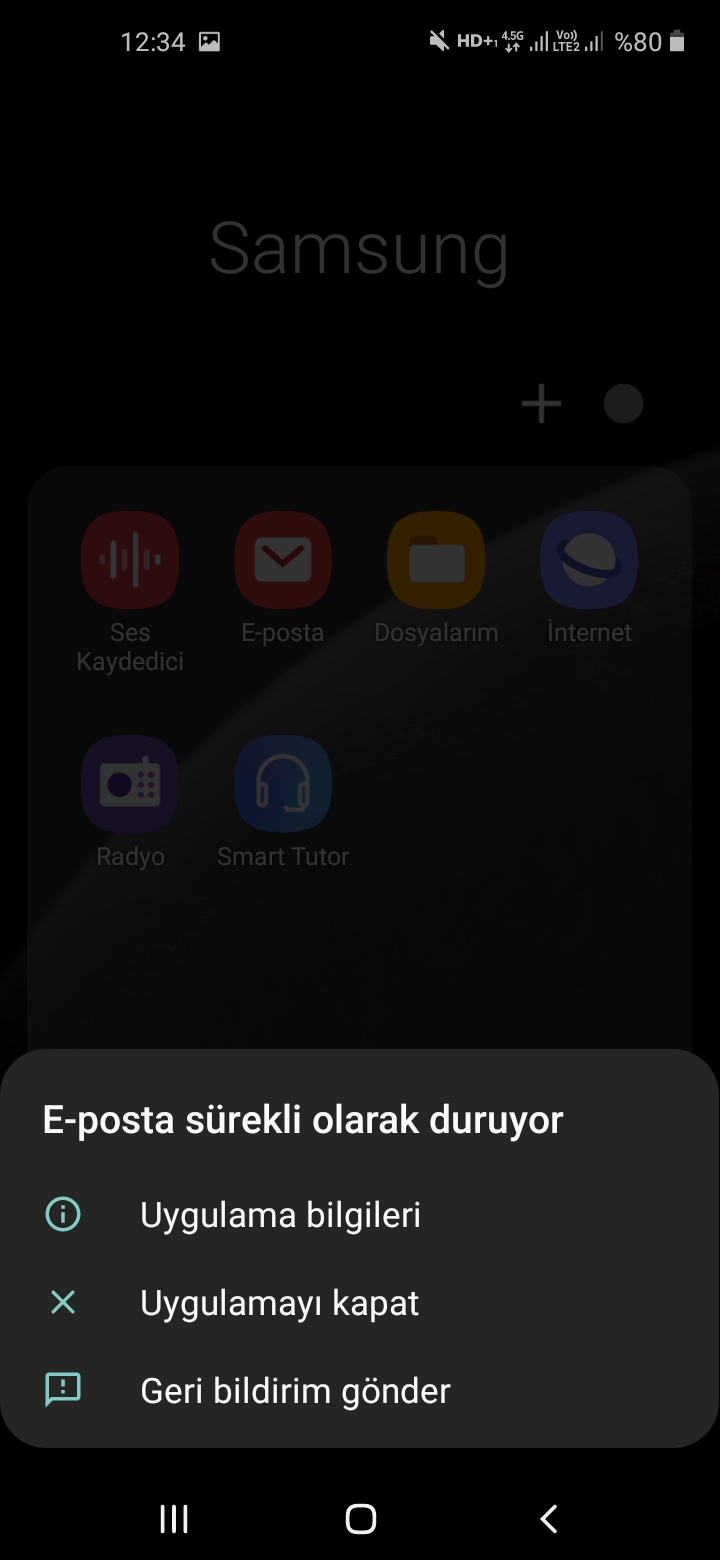Image resolution: width=720 pixels, height=1560 pixels.
Task: Tap the home button
Action: [360, 1518]
